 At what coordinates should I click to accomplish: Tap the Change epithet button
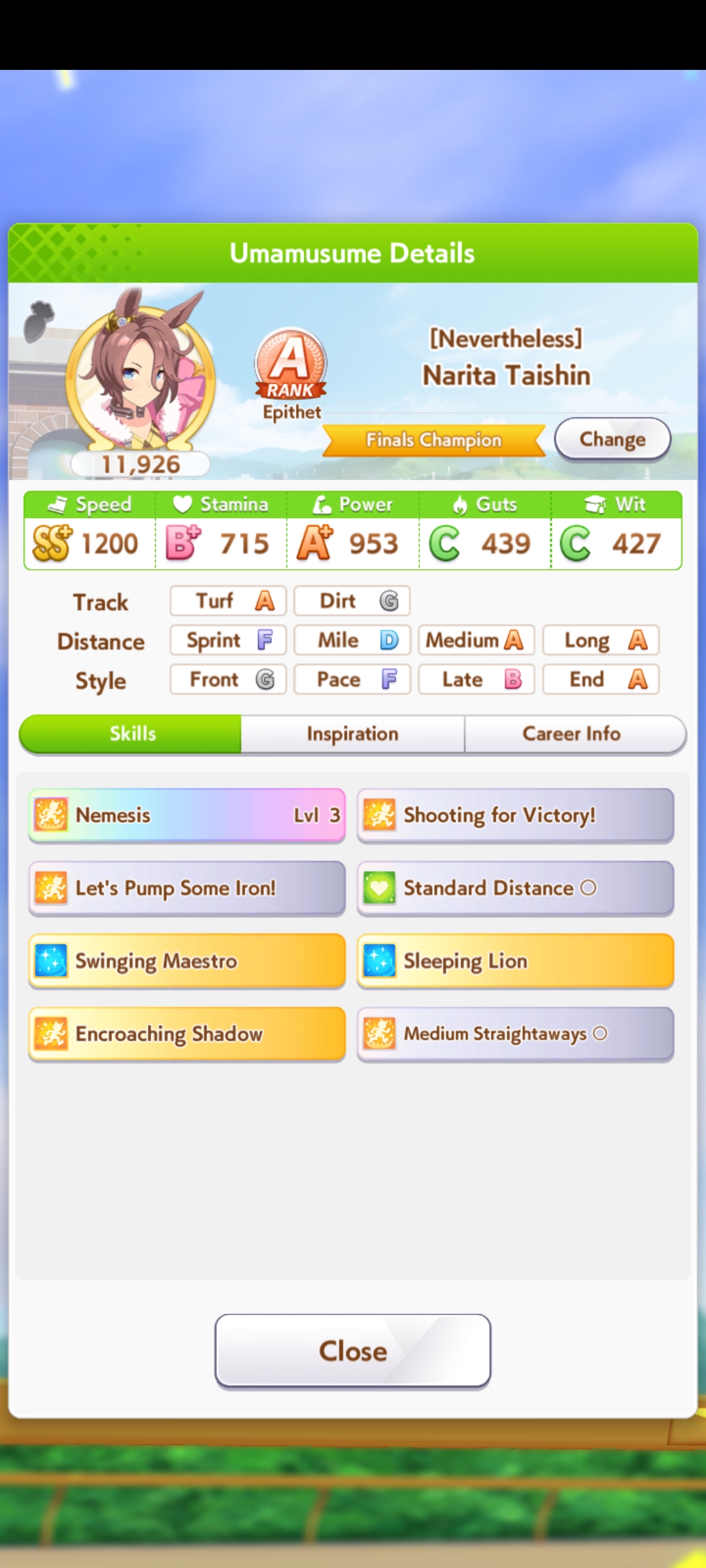pyautogui.click(x=612, y=439)
